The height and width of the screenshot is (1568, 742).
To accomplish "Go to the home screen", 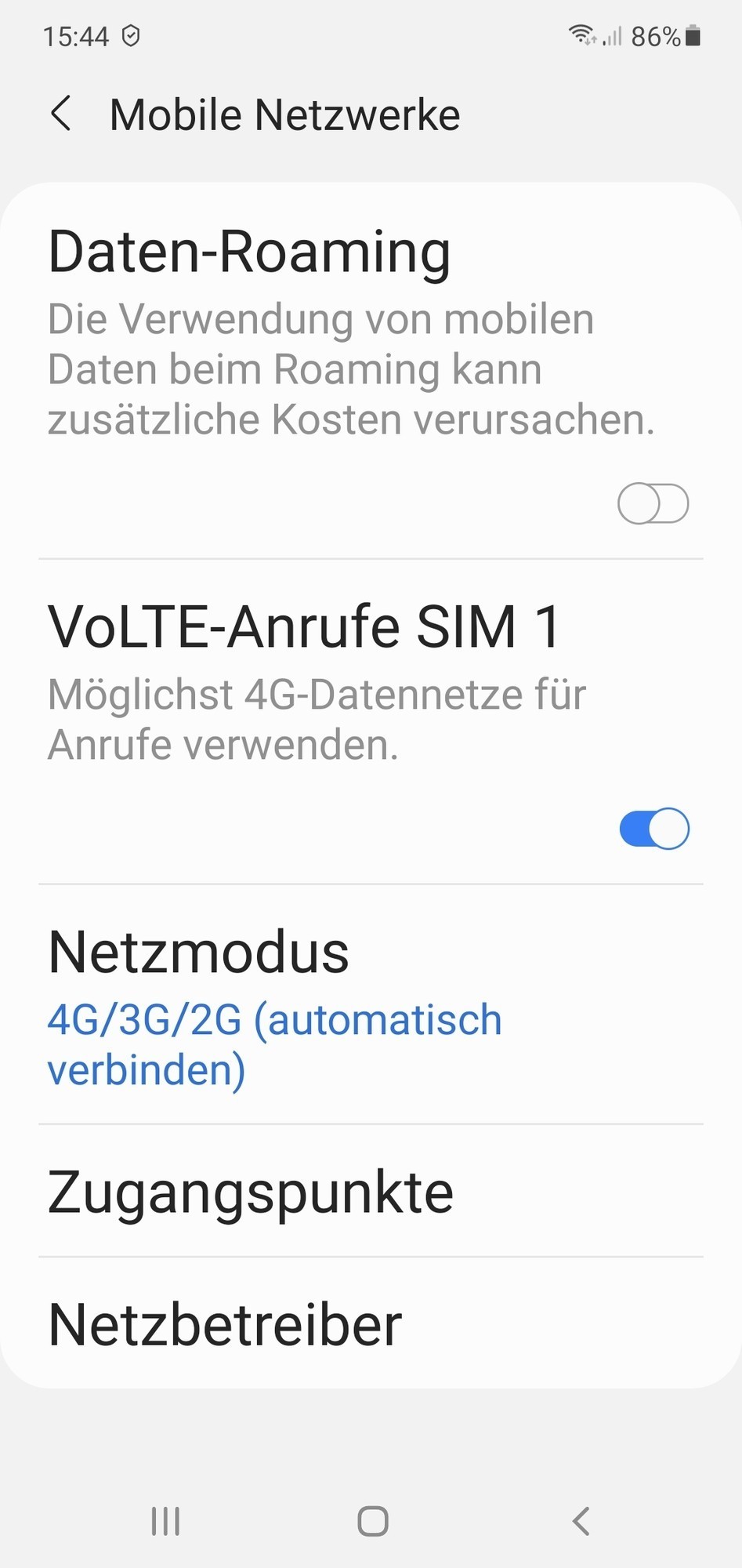I will [372, 1522].
